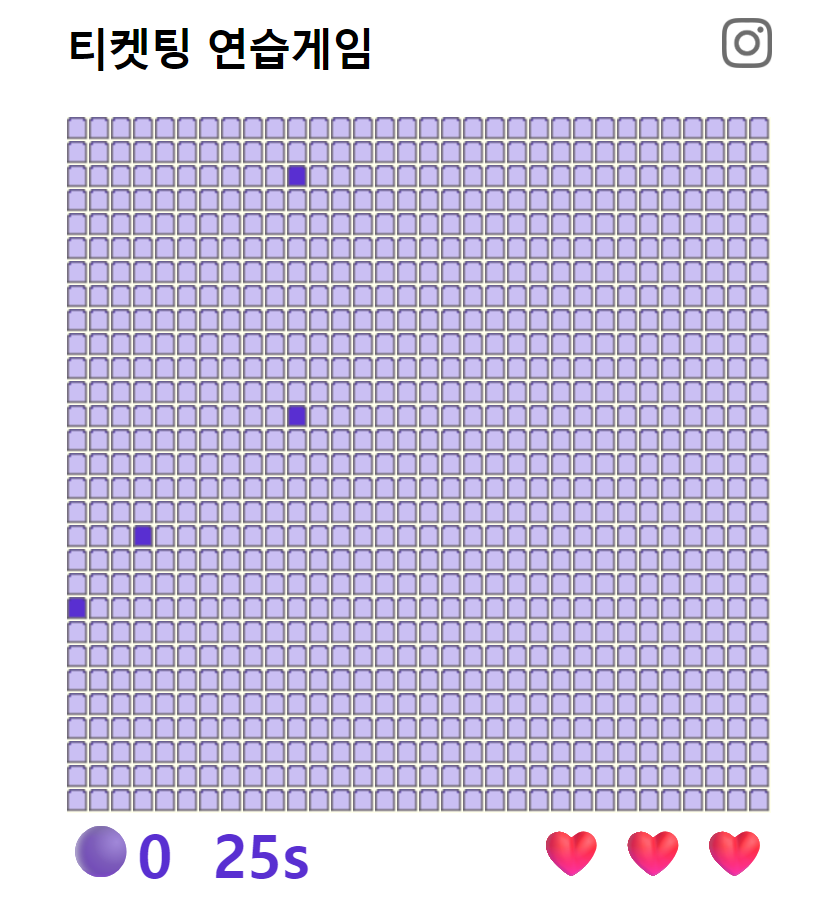Choose the dark seat just above the left-edge one
This screenshot has height=899, width=837.
pyautogui.click(x=143, y=536)
